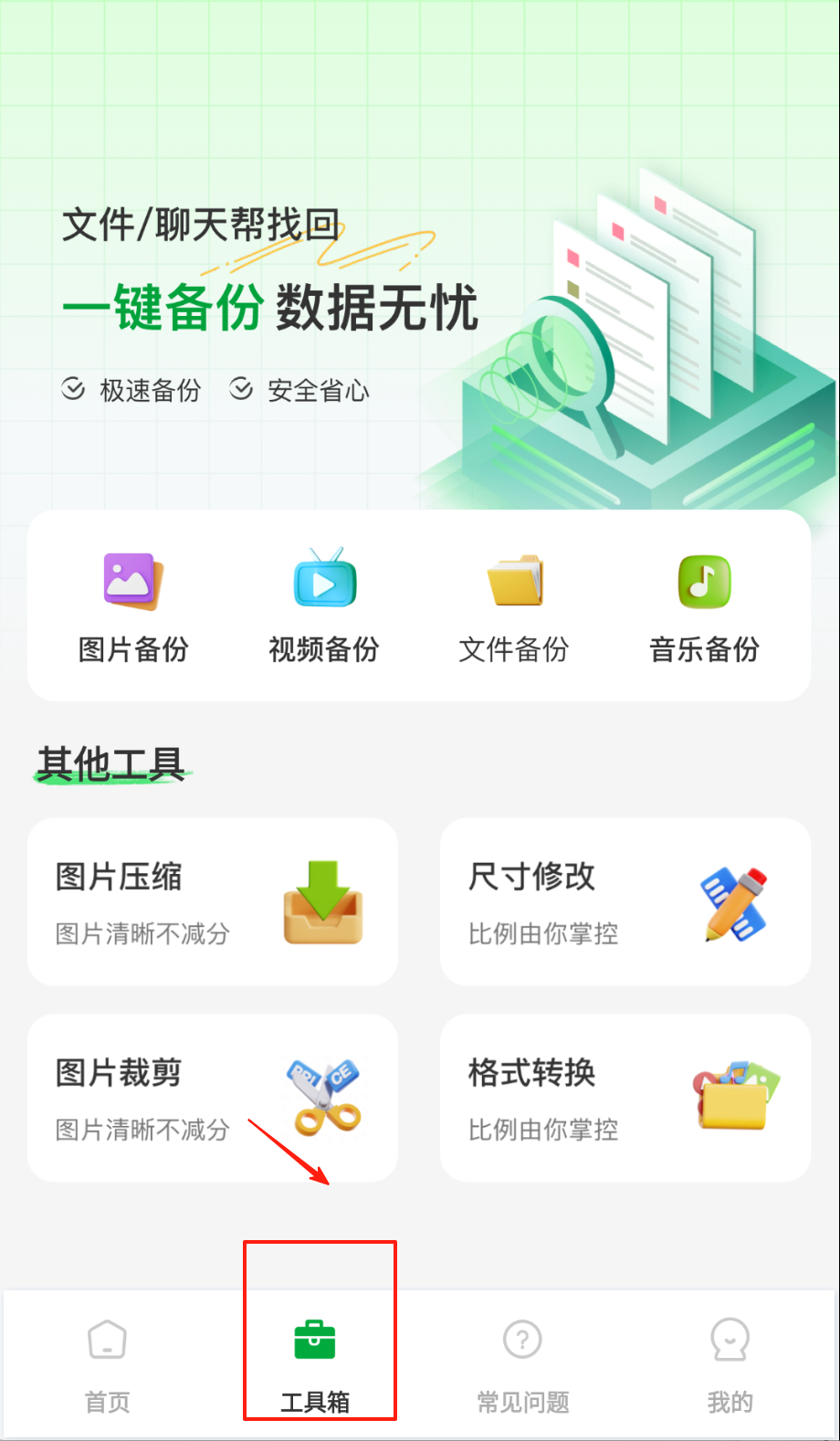
Task: Select 文件备份 file backup
Action: (514, 605)
